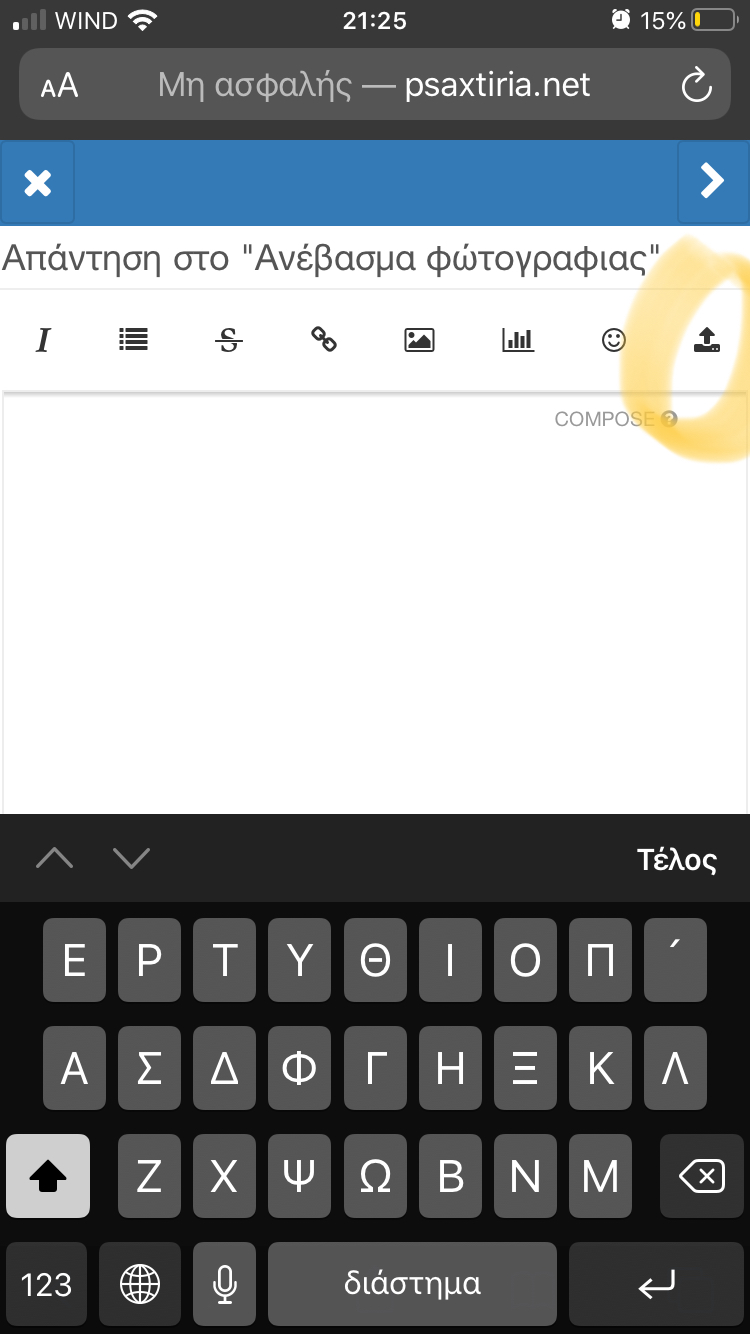This screenshot has width=750, height=1334.
Task: Tap Τέλος to dismiss the keyboard
Action: 677,859
